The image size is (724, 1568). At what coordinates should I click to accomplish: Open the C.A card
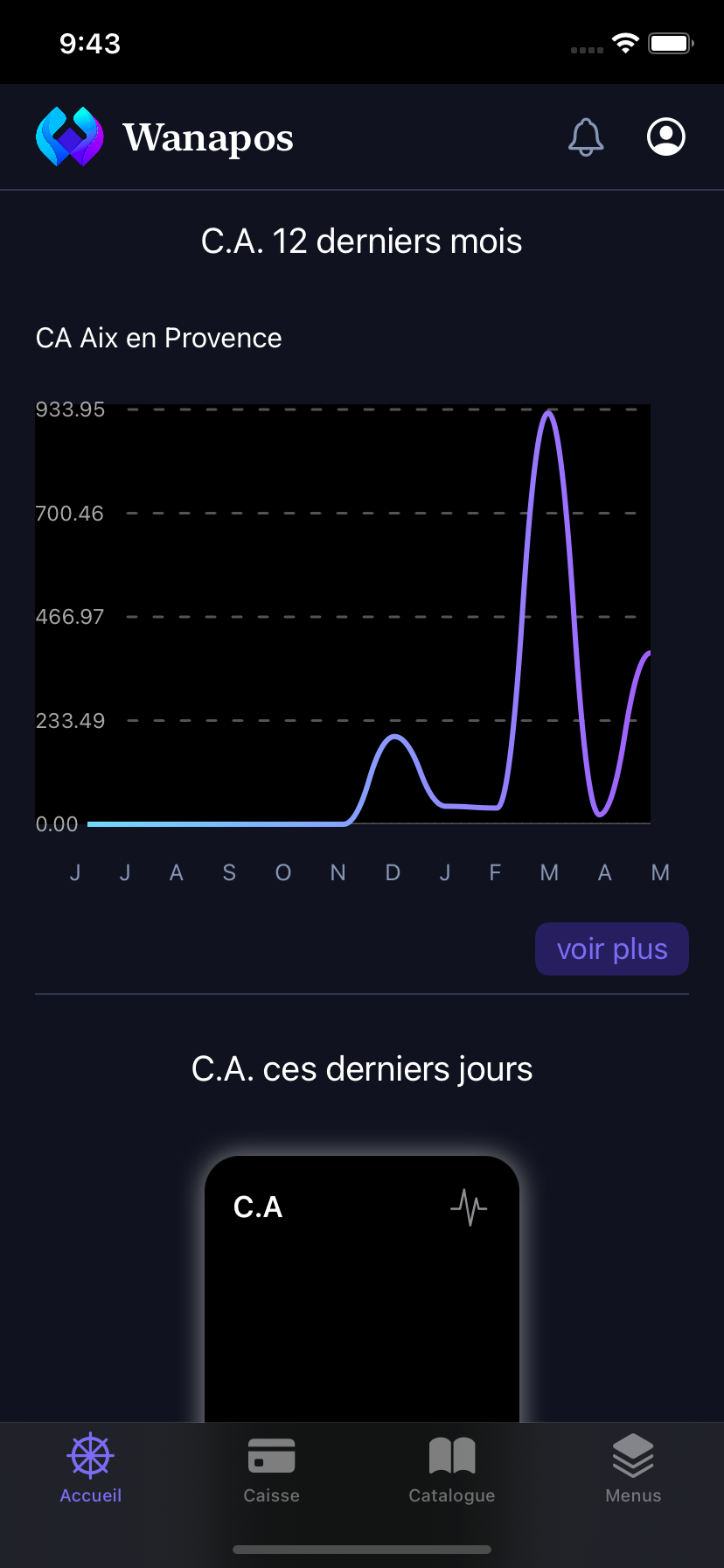pos(362,1286)
